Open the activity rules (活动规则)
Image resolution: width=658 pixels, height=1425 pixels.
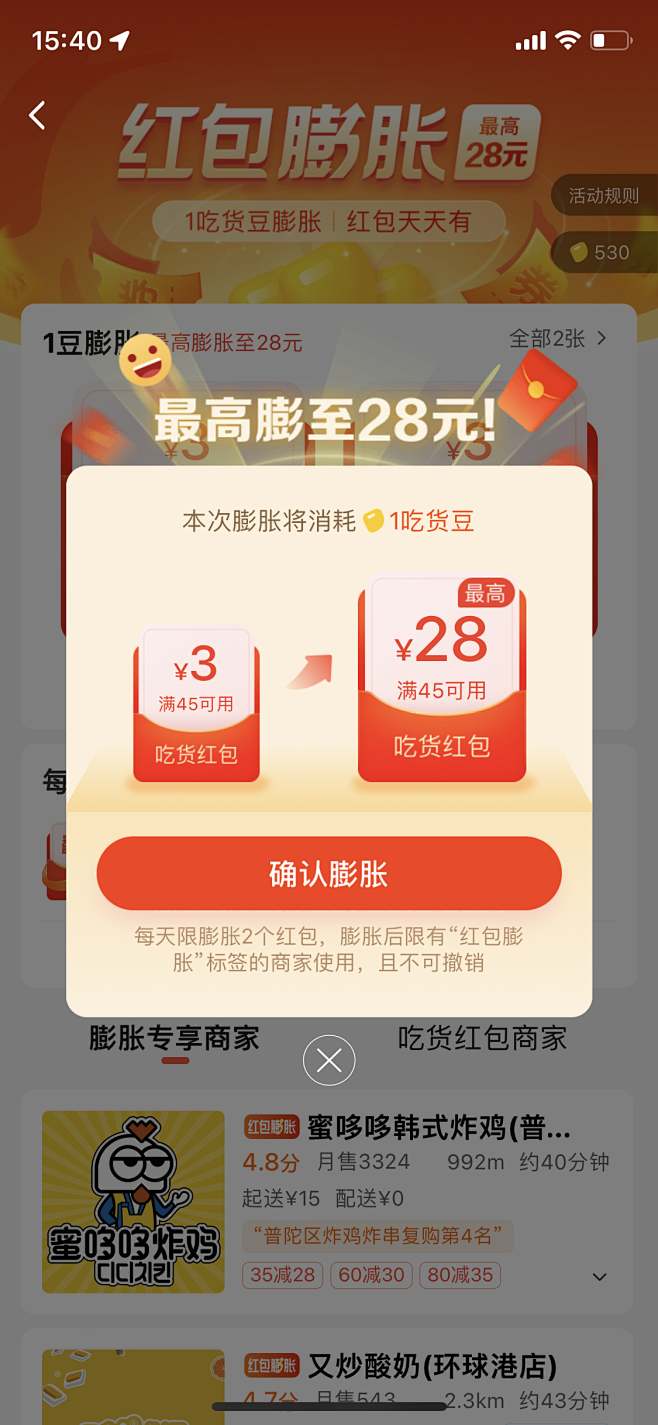[603, 196]
